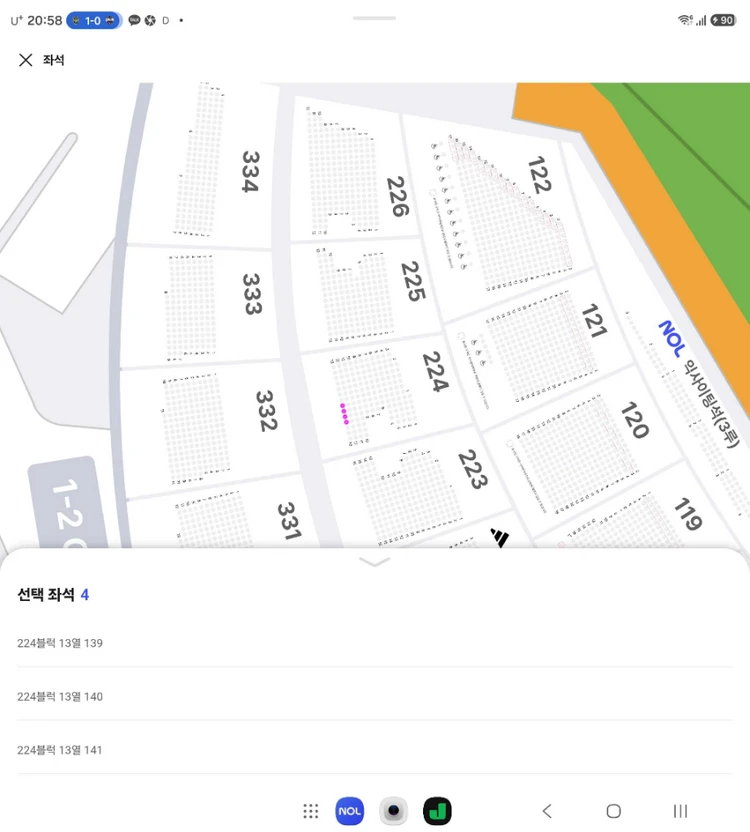Select seat block 223 on the map

coord(472,469)
